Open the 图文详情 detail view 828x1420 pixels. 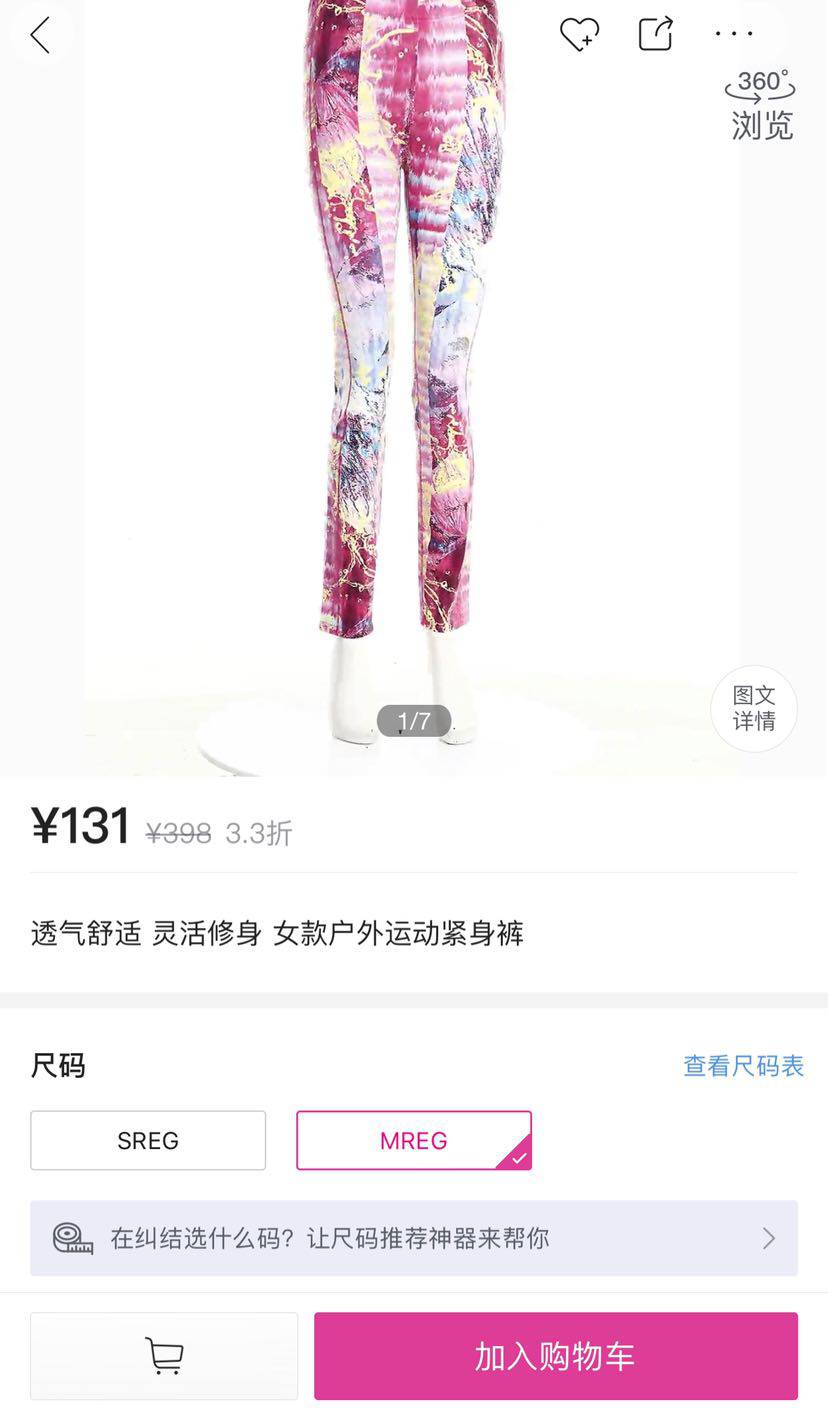tap(754, 708)
